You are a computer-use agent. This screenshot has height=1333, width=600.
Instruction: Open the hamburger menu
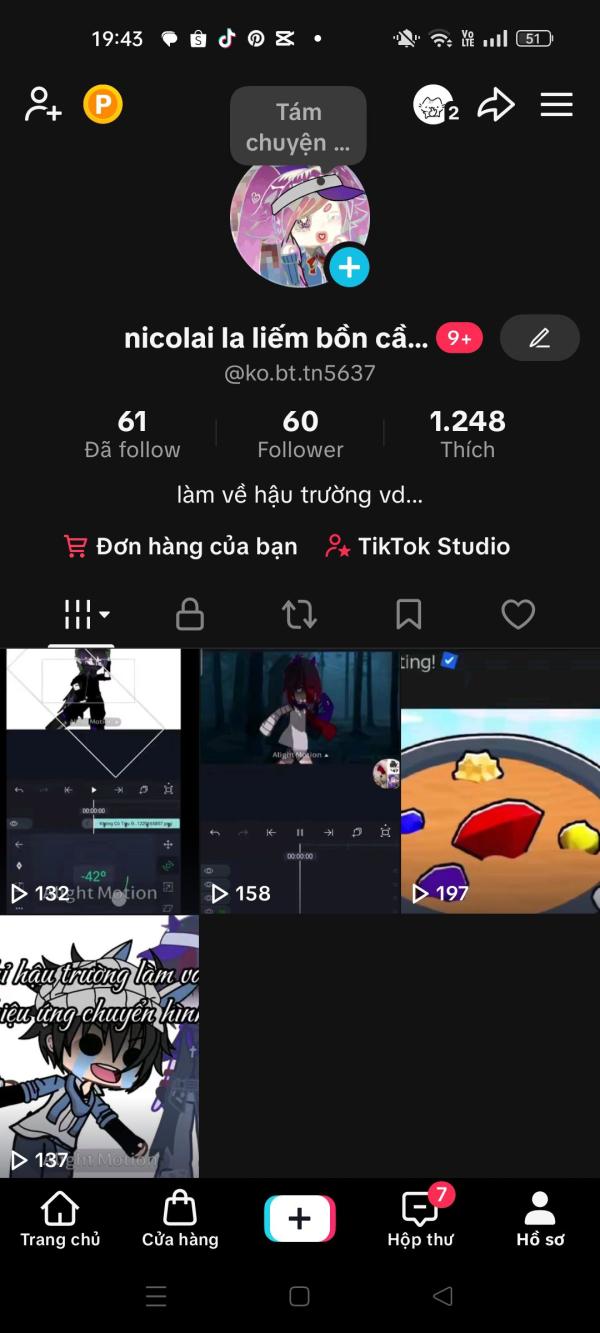coord(556,105)
